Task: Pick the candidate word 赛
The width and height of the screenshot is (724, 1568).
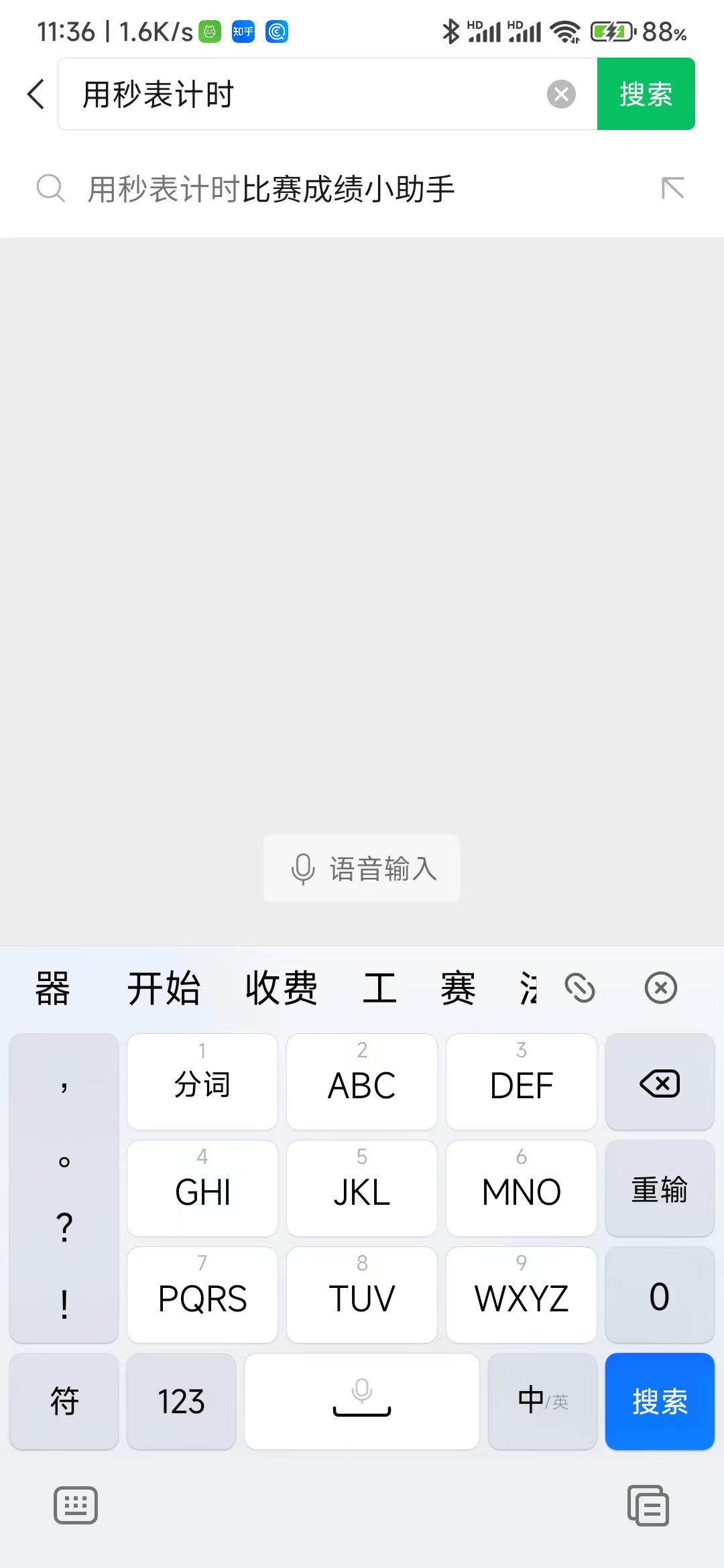Action: [458, 988]
